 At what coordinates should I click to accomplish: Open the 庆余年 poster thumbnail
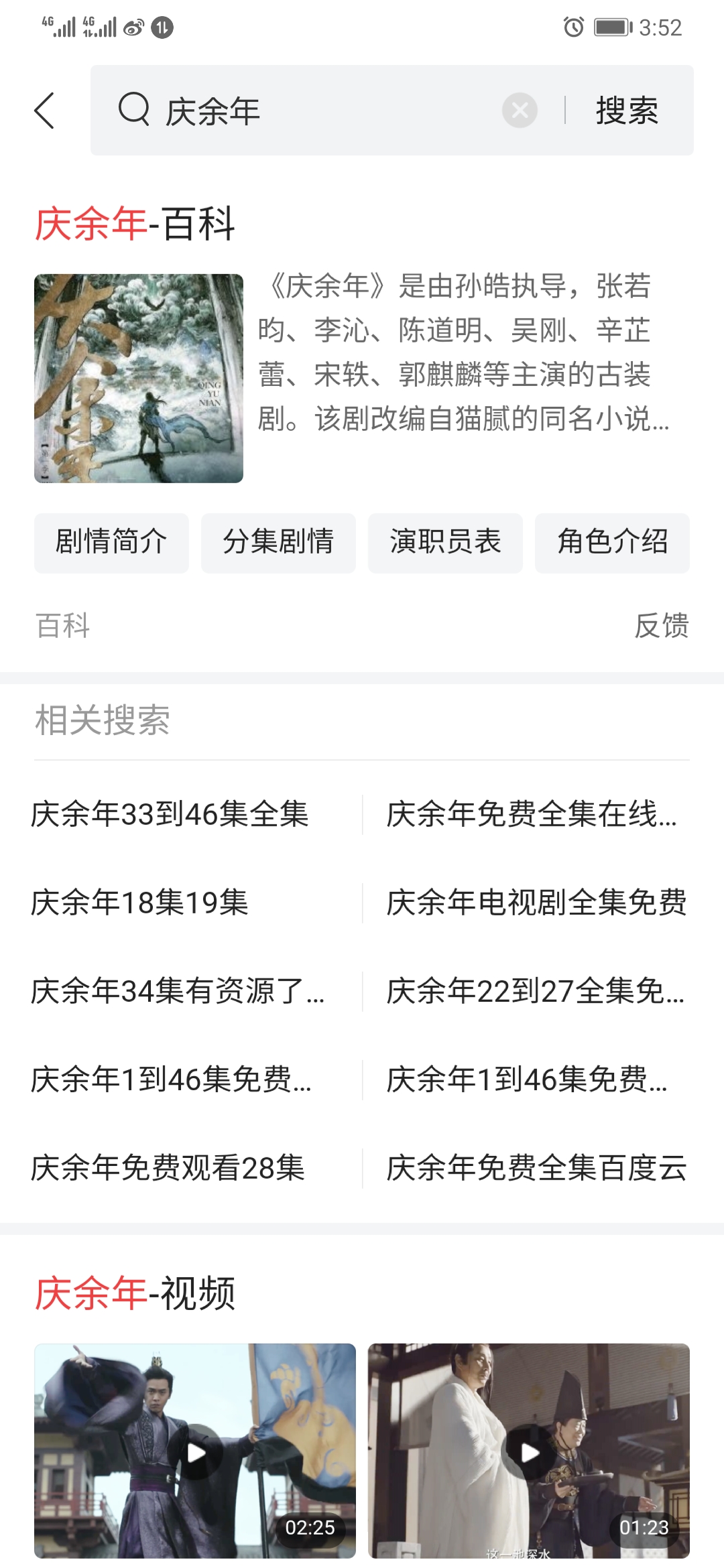point(138,377)
